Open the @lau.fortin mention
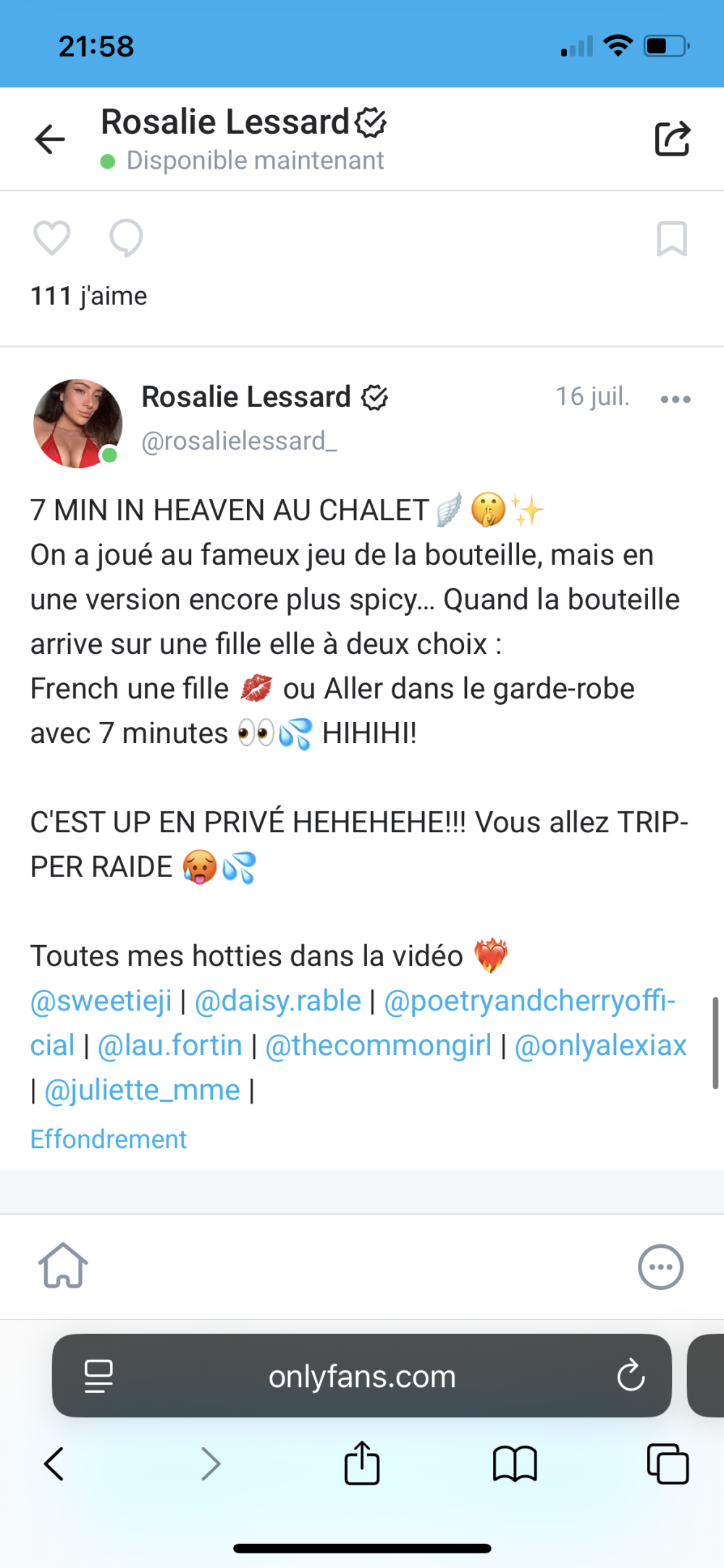724x1568 pixels. click(x=170, y=1046)
